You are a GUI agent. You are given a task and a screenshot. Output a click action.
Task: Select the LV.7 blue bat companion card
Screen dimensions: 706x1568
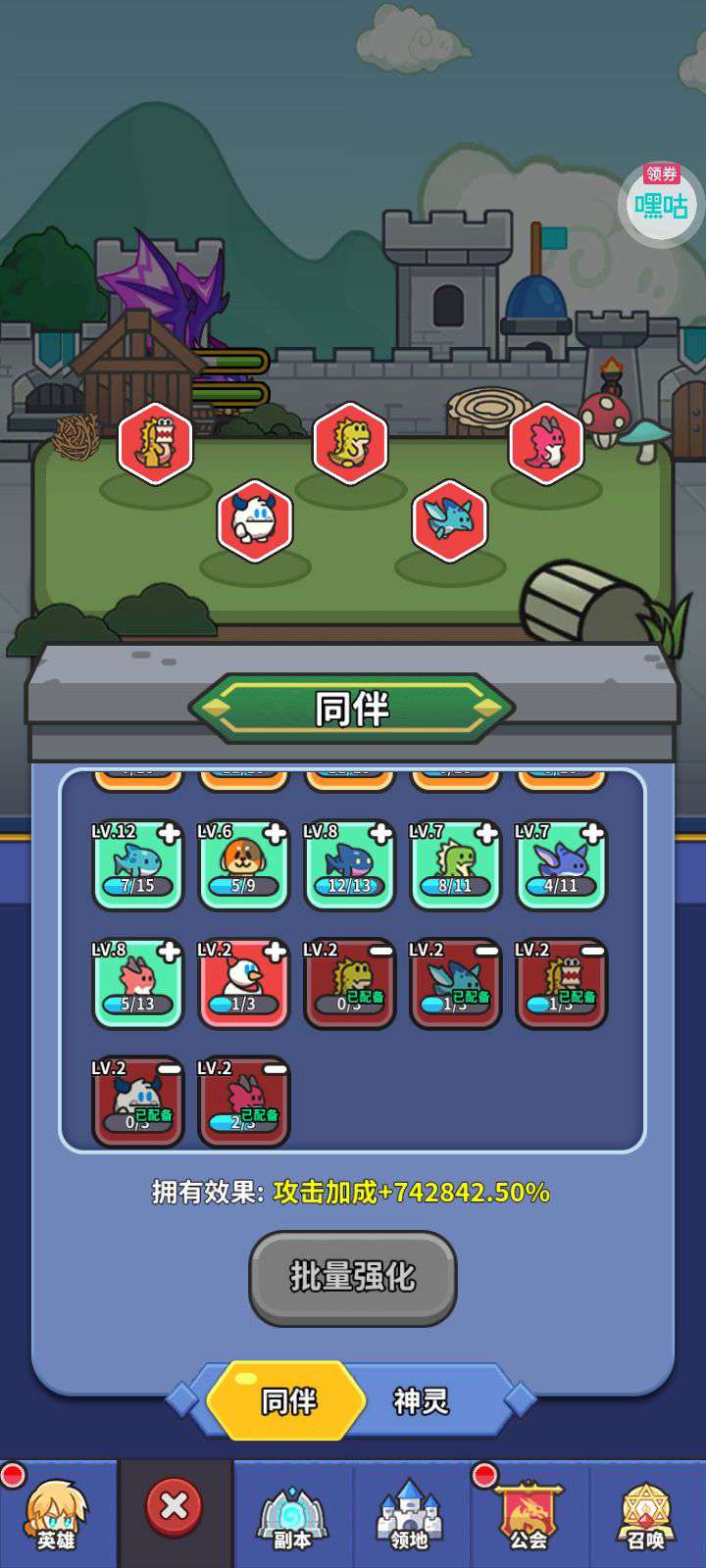point(561,866)
